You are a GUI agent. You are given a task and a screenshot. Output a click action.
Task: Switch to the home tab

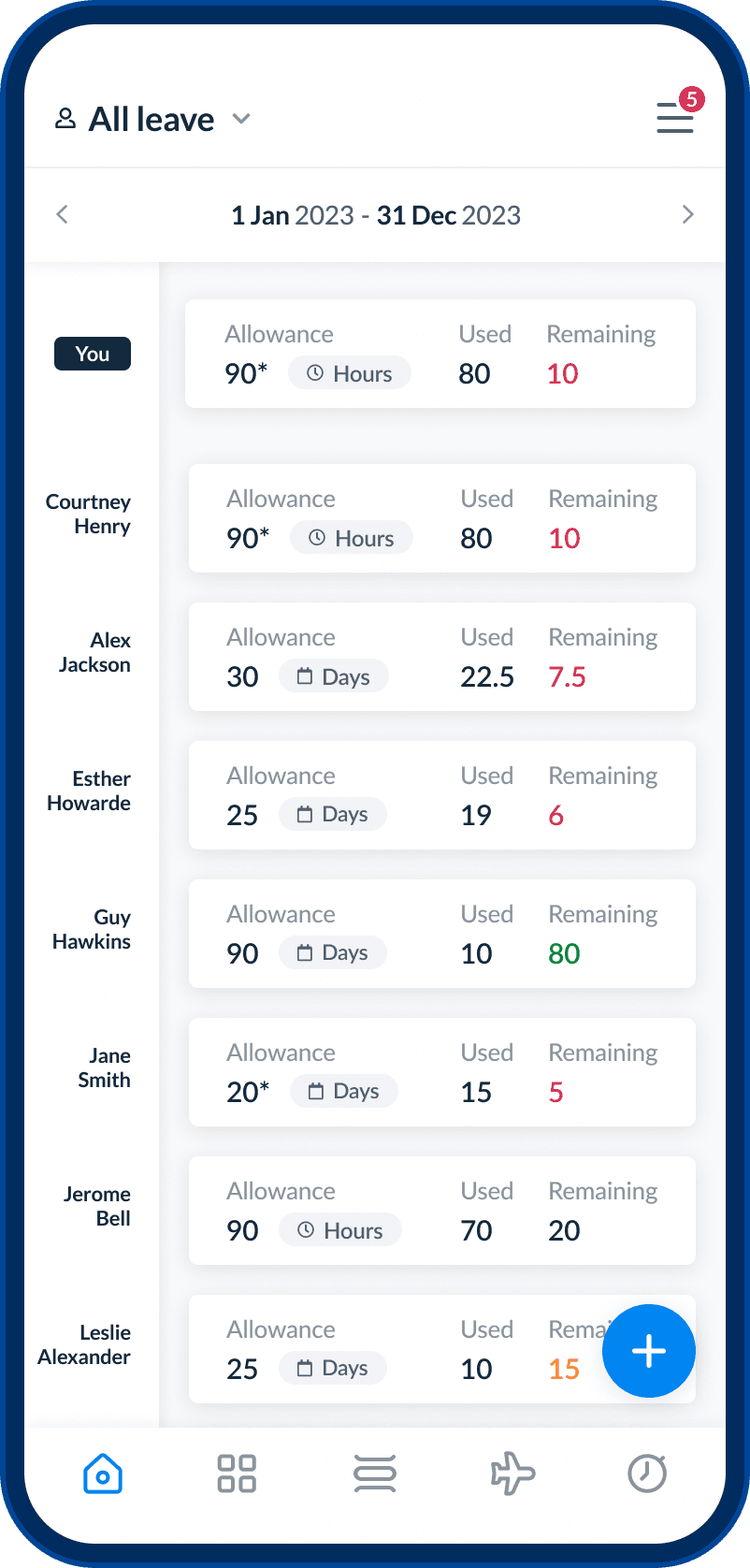pos(103,1474)
